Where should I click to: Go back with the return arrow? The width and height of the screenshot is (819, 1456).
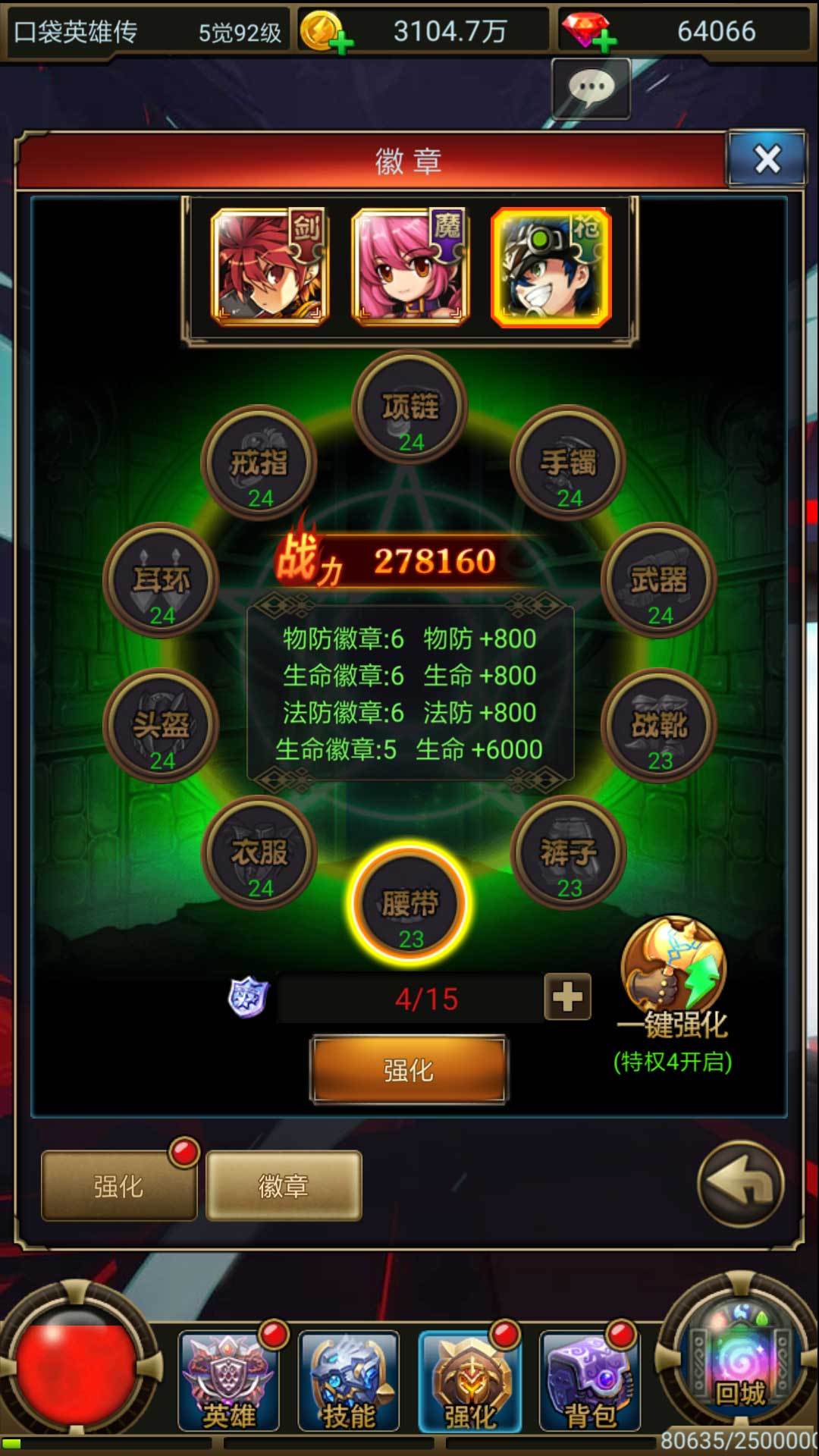click(x=740, y=1185)
